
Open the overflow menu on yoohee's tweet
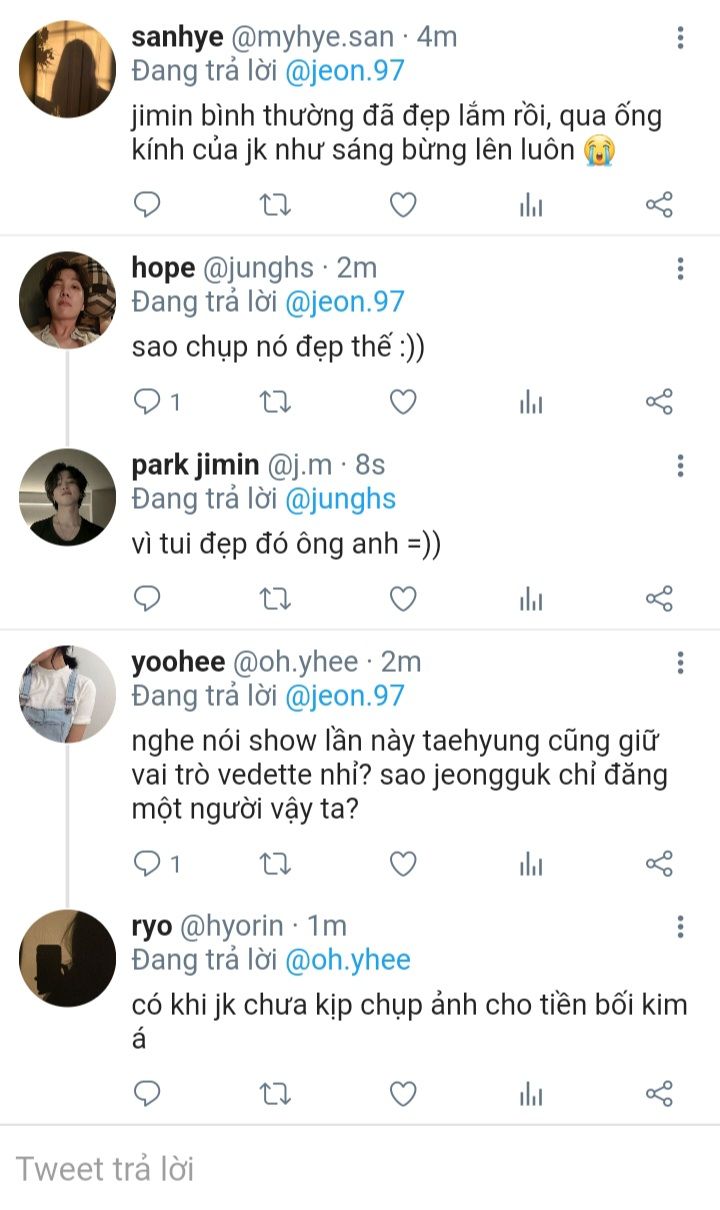click(x=680, y=663)
